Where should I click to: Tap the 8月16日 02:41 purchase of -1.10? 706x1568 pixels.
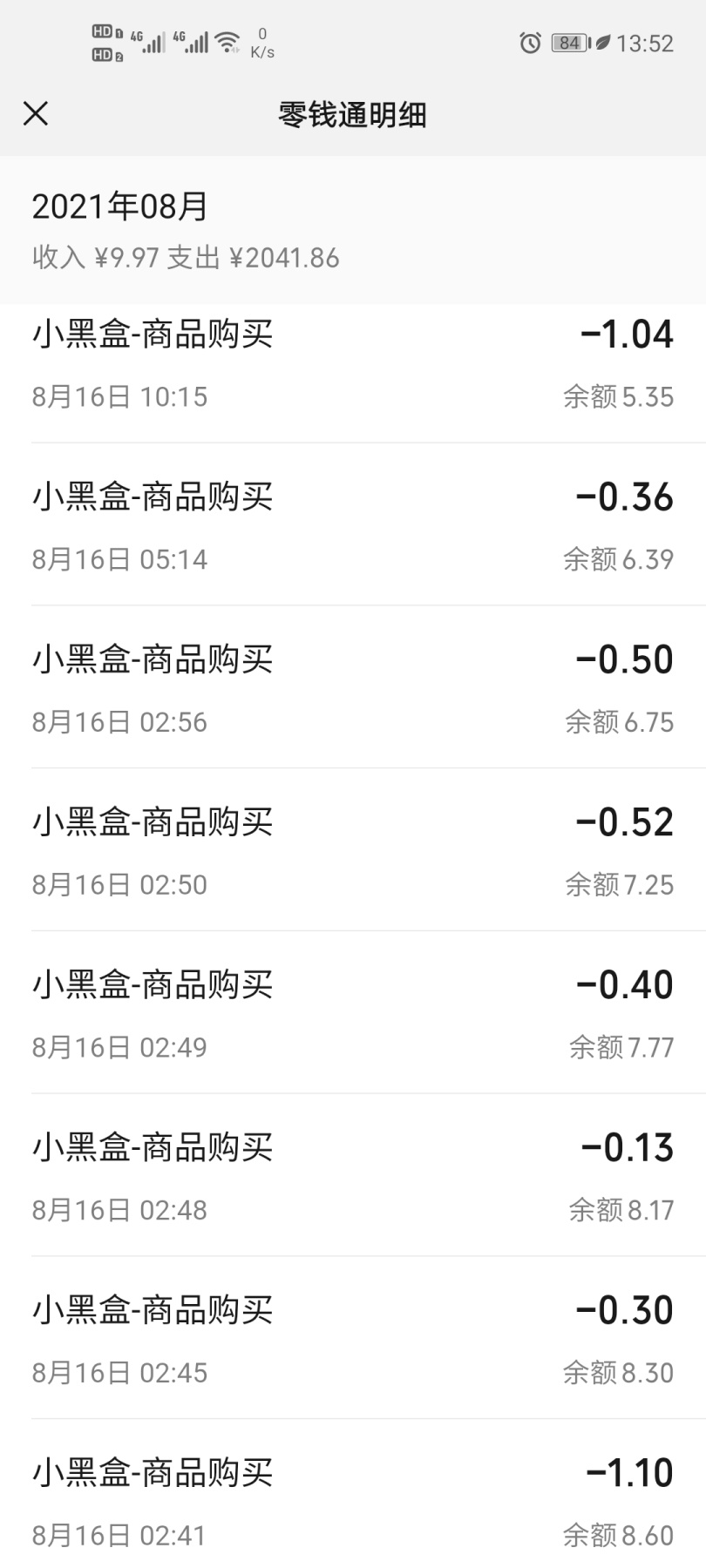pyautogui.click(x=352, y=1502)
